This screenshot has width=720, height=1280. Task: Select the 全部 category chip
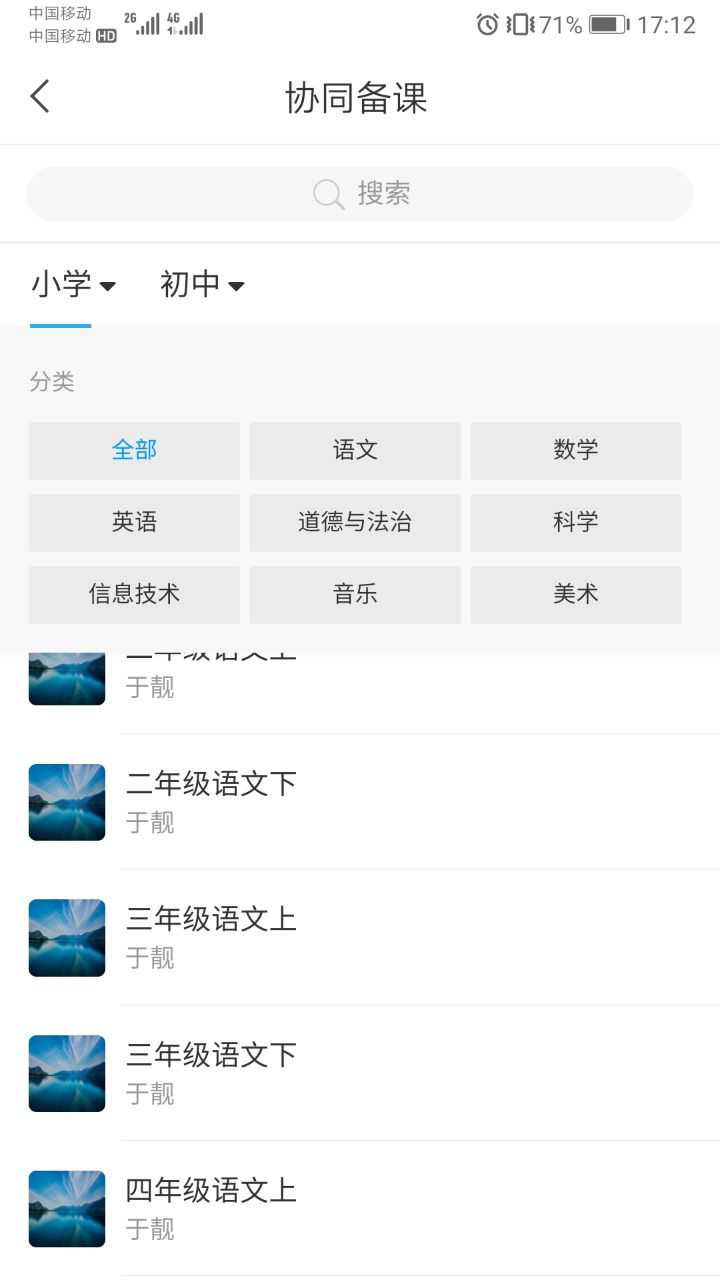(134, 450)
